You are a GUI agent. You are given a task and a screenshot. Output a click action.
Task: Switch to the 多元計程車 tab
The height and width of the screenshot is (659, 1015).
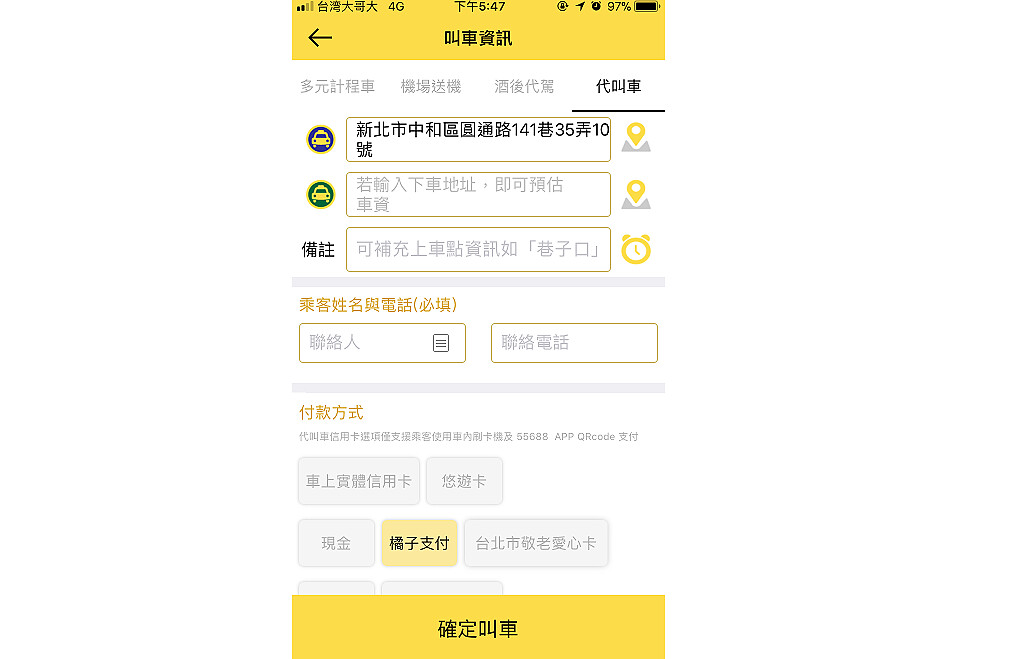point(337,87)
